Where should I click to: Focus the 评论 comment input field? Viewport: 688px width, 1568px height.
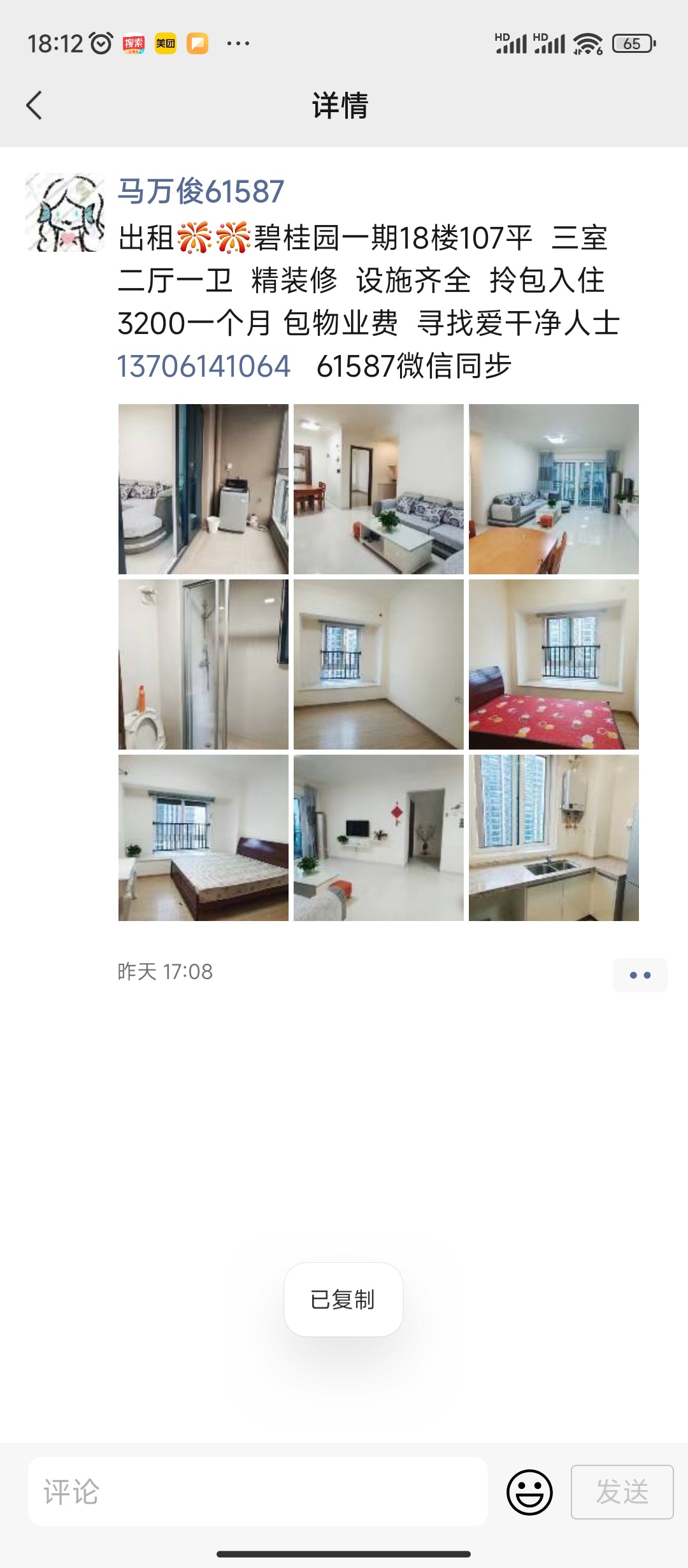click(258, 1492)
